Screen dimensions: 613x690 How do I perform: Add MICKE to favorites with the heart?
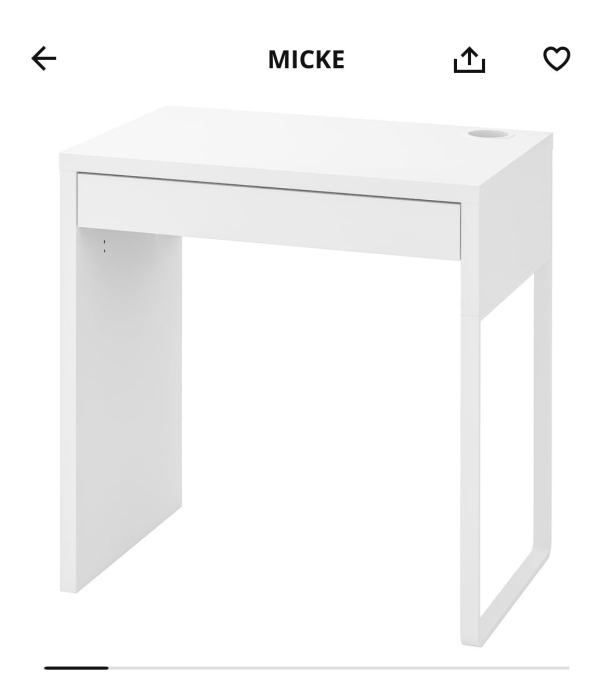[556, 60]
